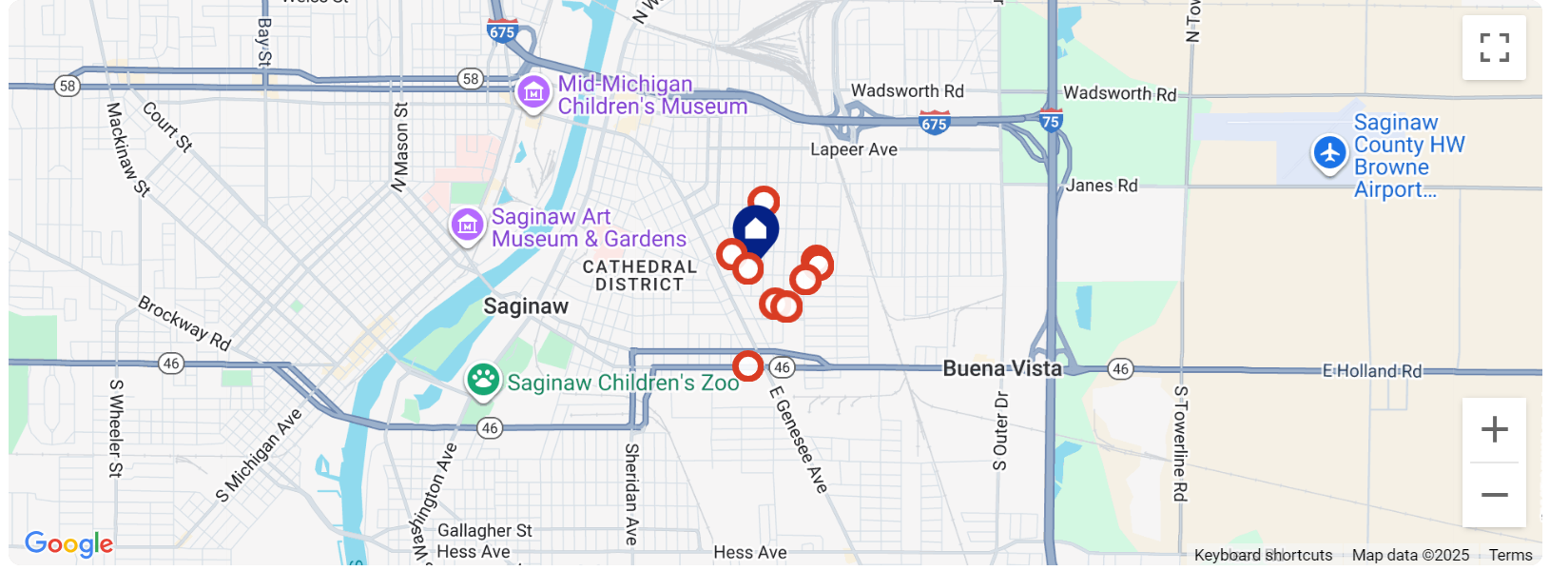The height and width of the screenshot is (571, 1568).
Task: Zoom in on the map
Action: [1494, 430]
